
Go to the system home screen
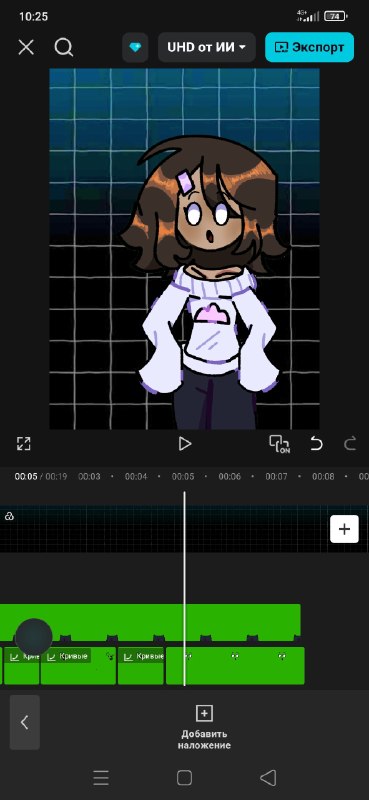click(x=184, y=778)
